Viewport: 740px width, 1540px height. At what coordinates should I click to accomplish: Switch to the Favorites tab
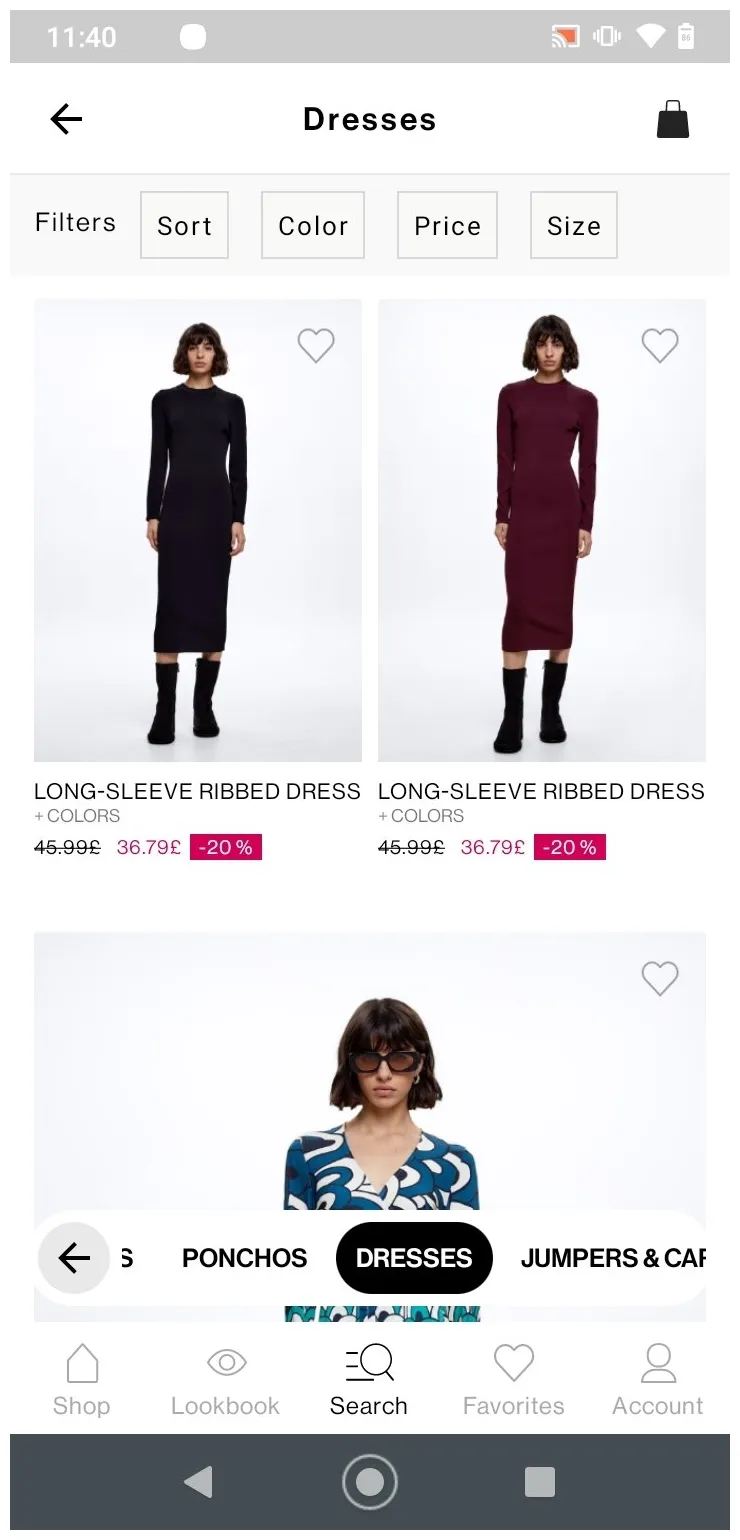[x=513, y=1380]
